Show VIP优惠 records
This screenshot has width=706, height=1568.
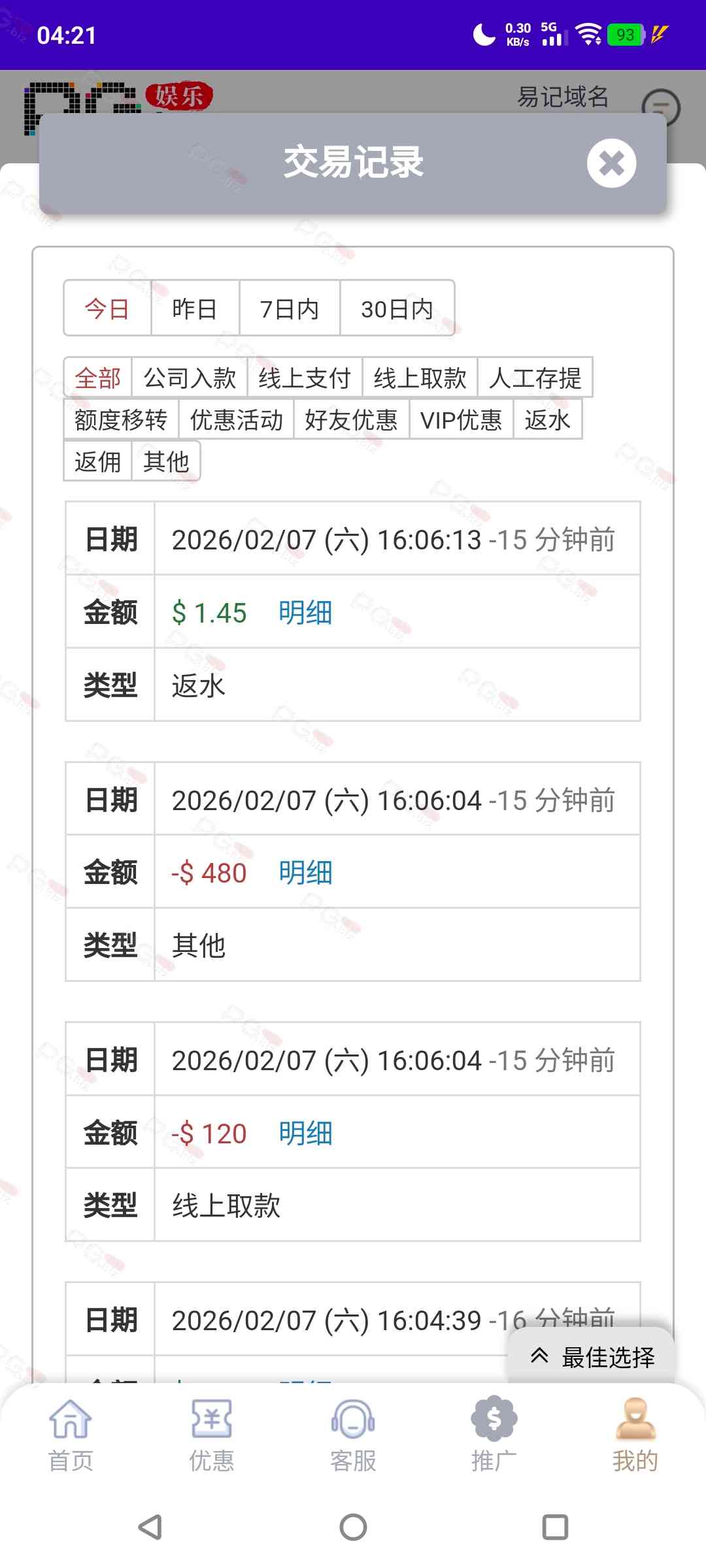(461, 419)
